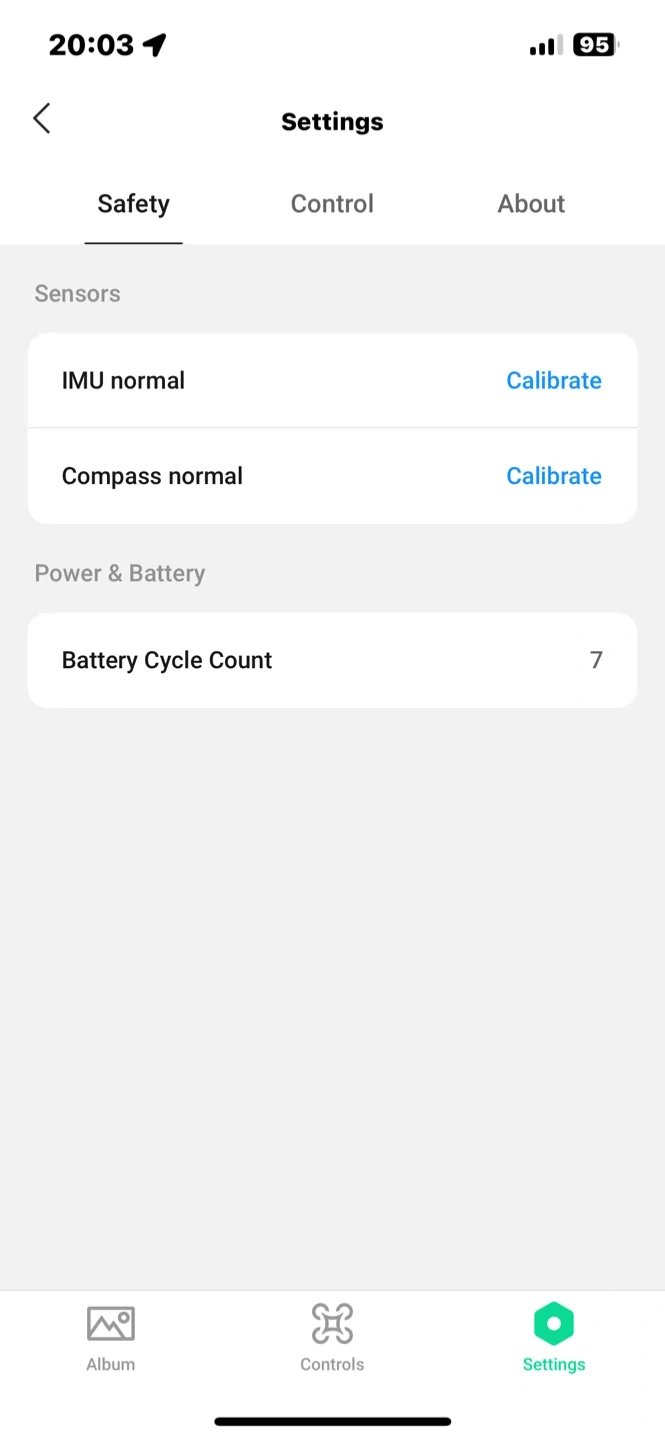
Task: Switch to the Control tab
Action: click(x=332, y=204)
